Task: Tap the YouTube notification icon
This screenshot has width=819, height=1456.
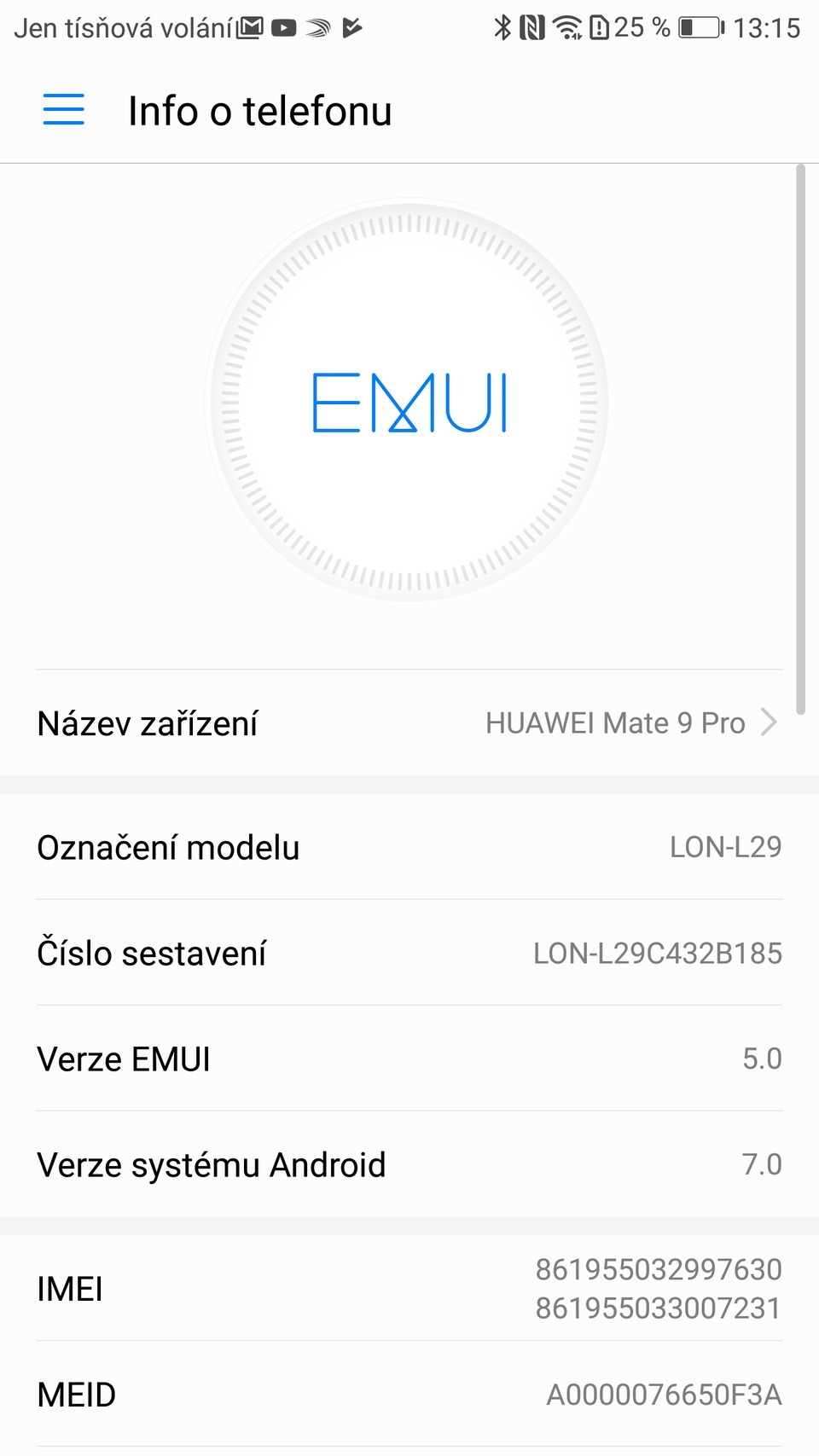Action: click(282, 26)
